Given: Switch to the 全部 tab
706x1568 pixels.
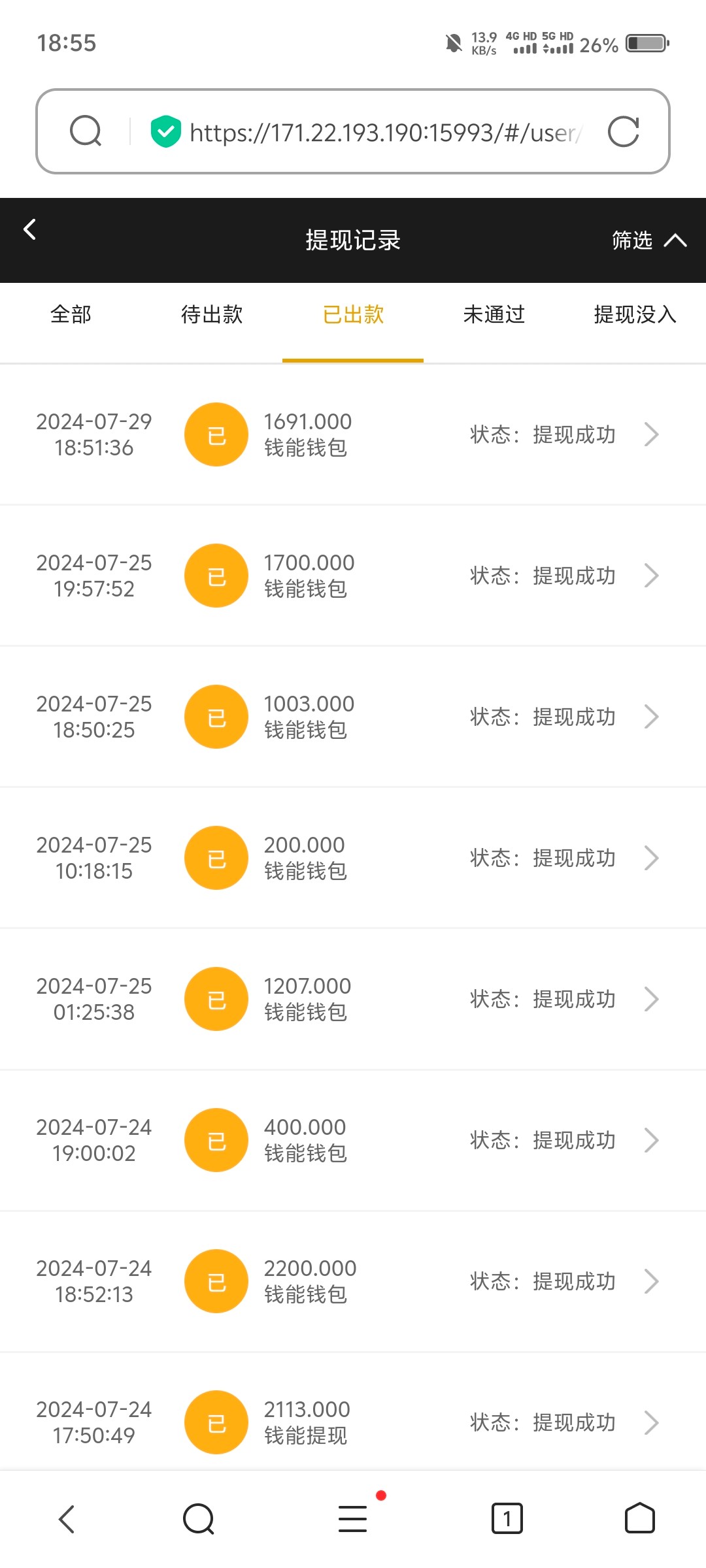Looking at the screenshot, I should click(71, 315).
